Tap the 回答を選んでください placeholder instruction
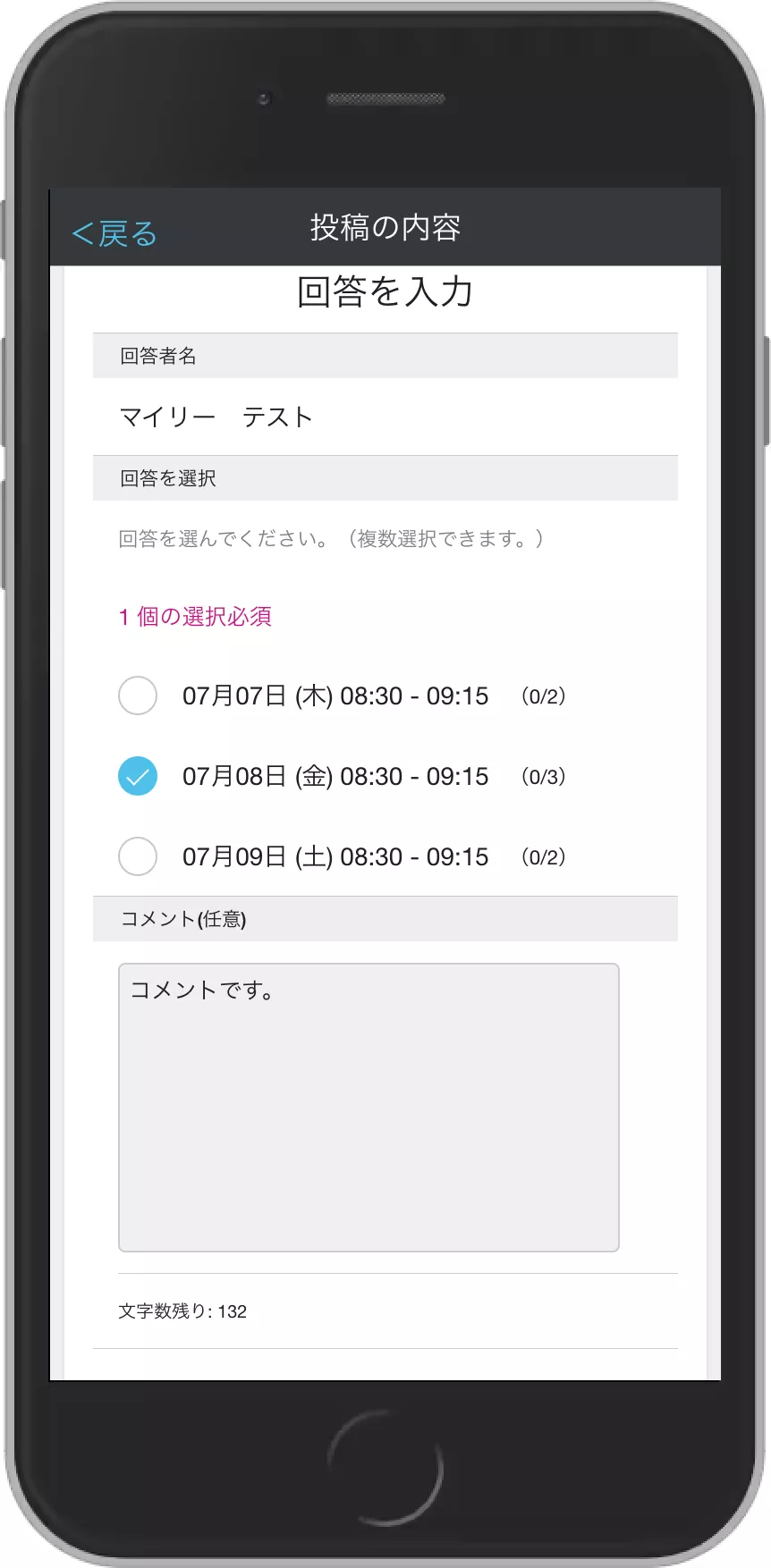This screenshot has height=1568, width=771. click(x=331, y=538)
